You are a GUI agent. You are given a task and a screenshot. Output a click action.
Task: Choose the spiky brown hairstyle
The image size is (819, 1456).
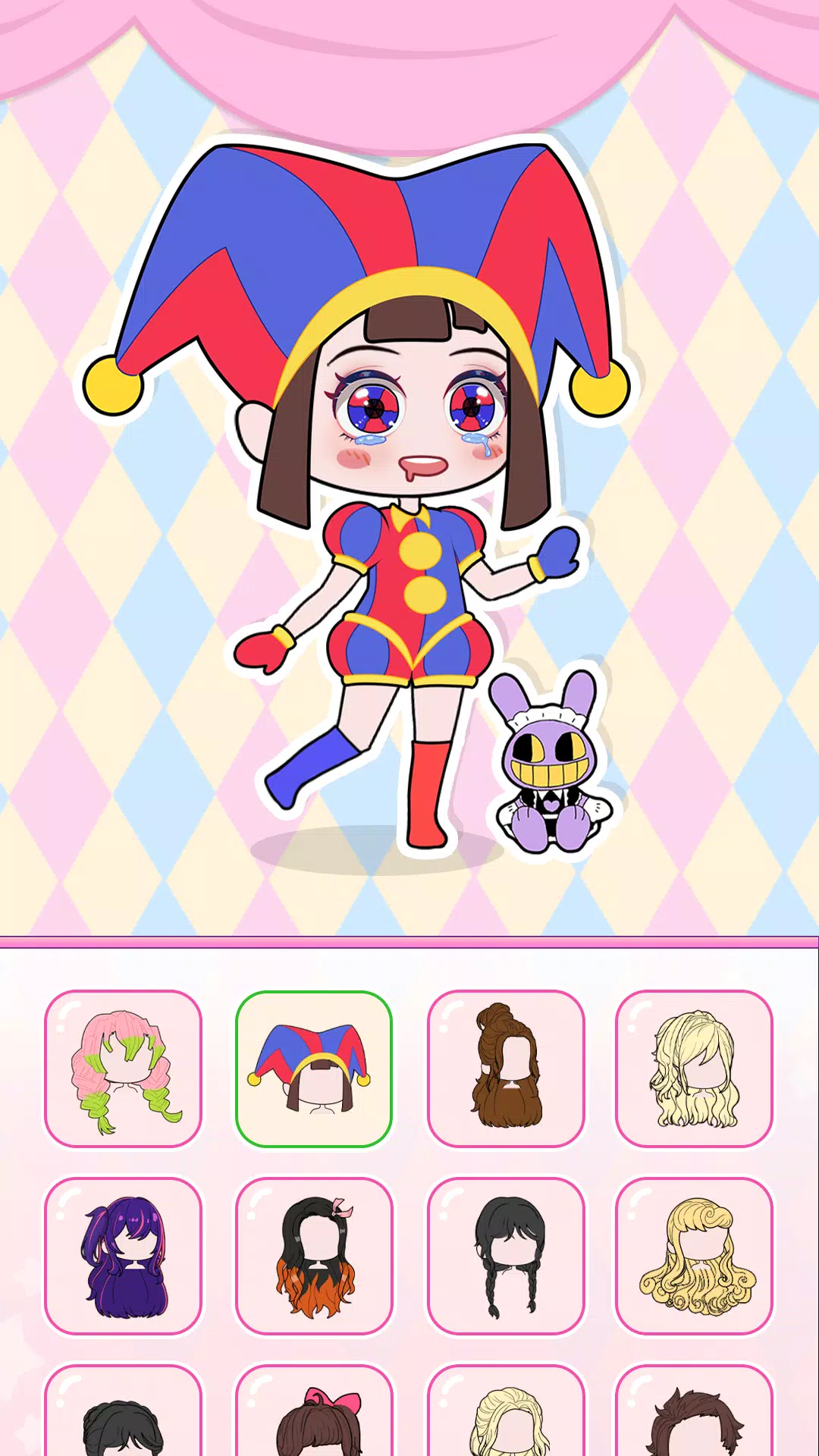[694, 1420]
